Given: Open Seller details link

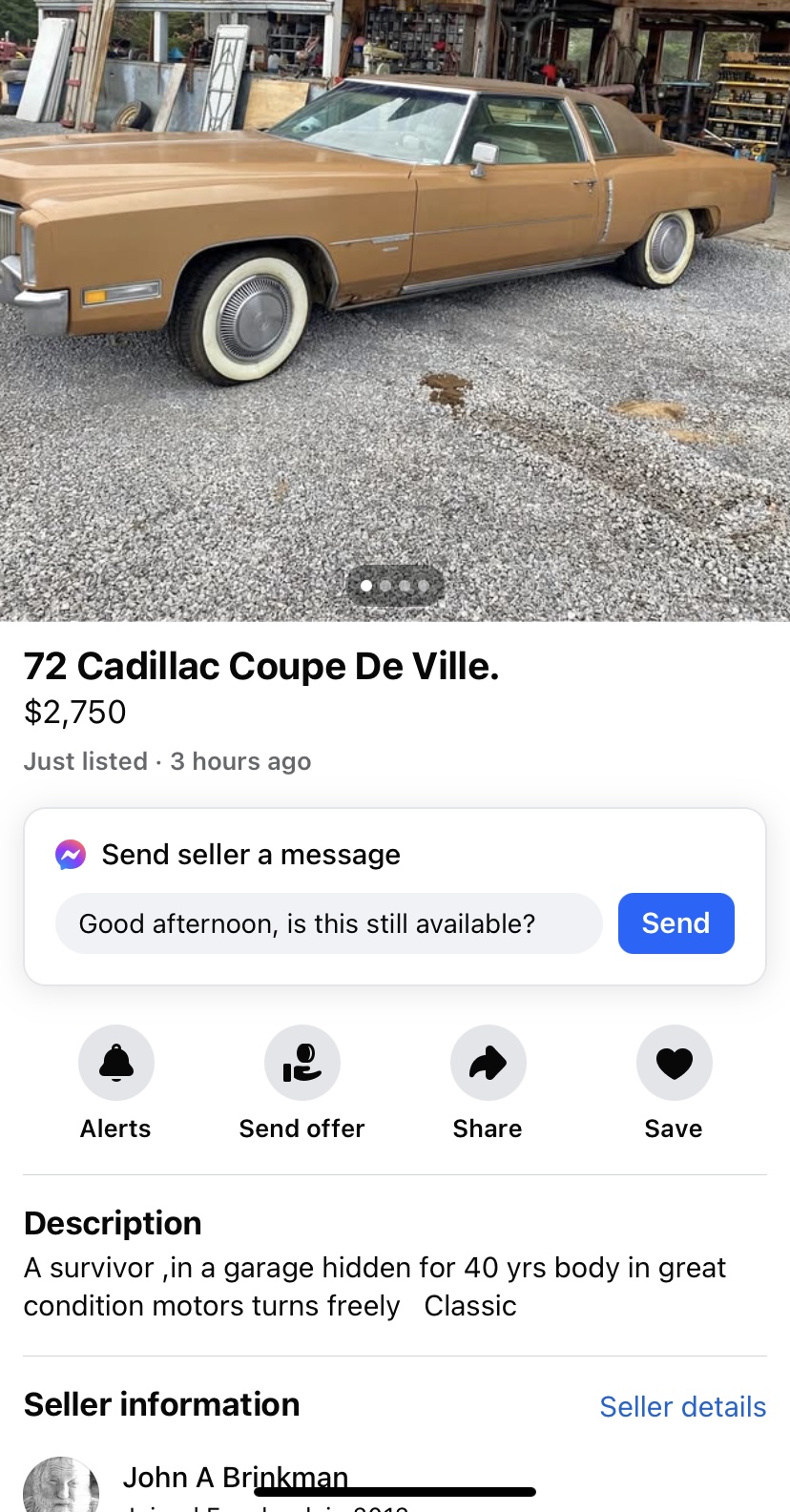Looking at the screenshot, I should point(682,1406).
